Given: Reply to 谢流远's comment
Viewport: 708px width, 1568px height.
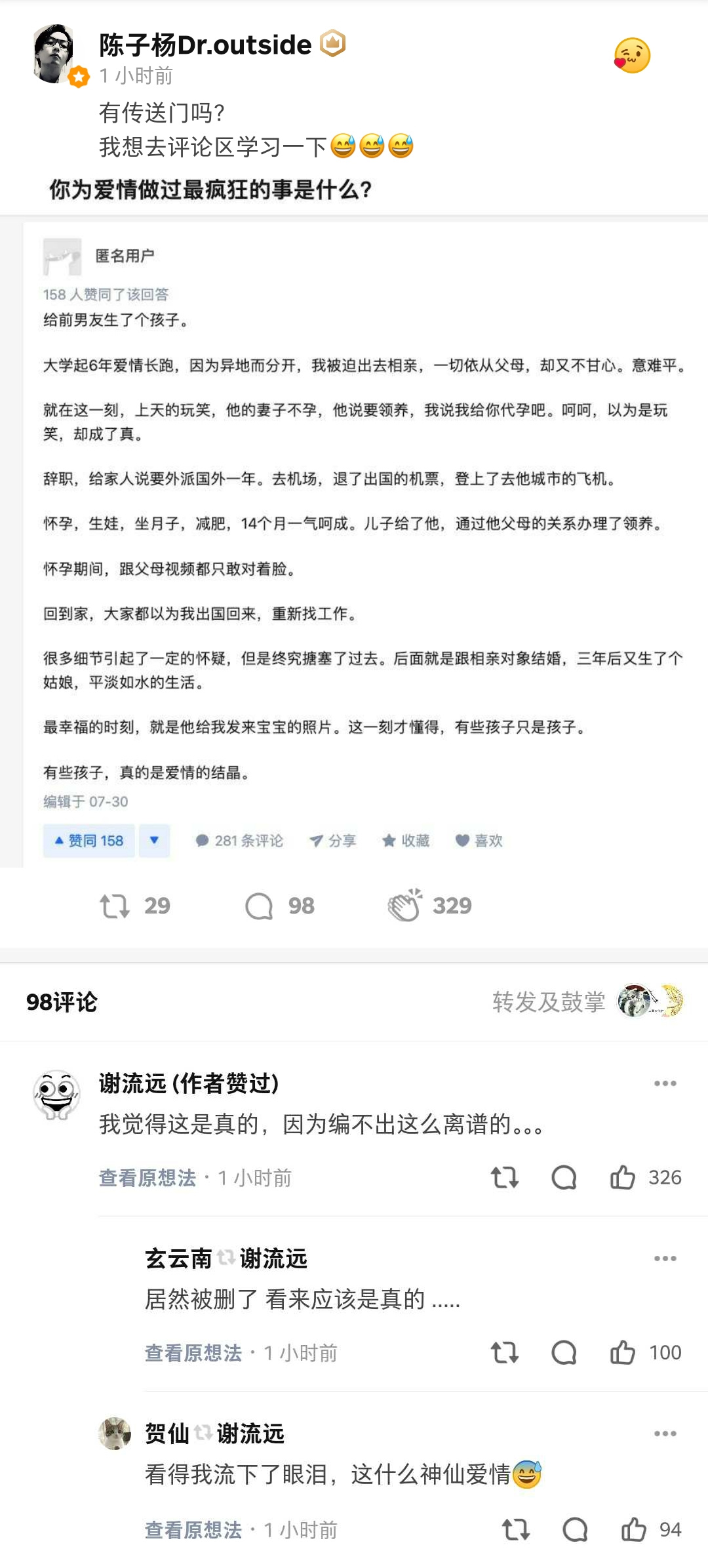Looking at the screenshot, I should pos(564,1177).
